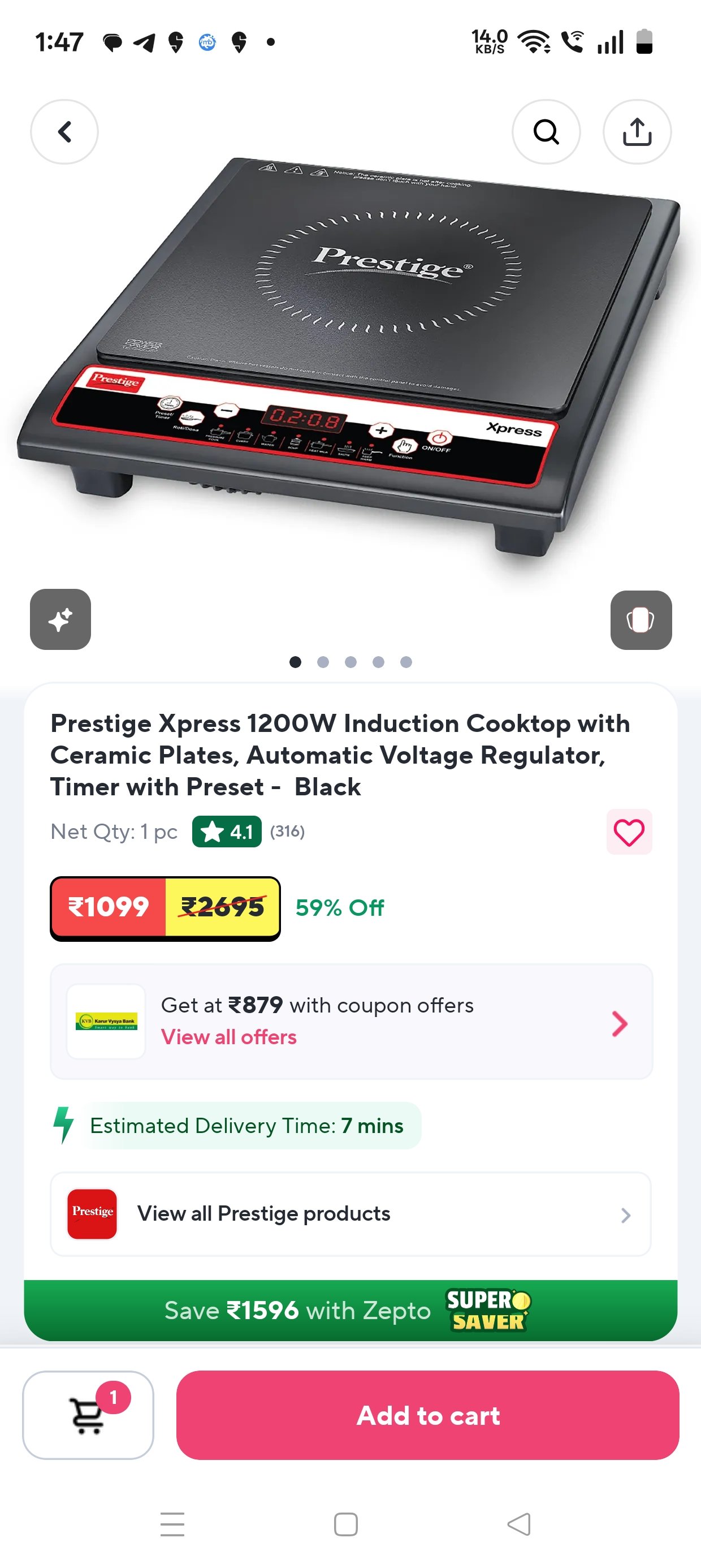Add to cart
The height and width of the screenshot is (1568, 701).
428,1415
